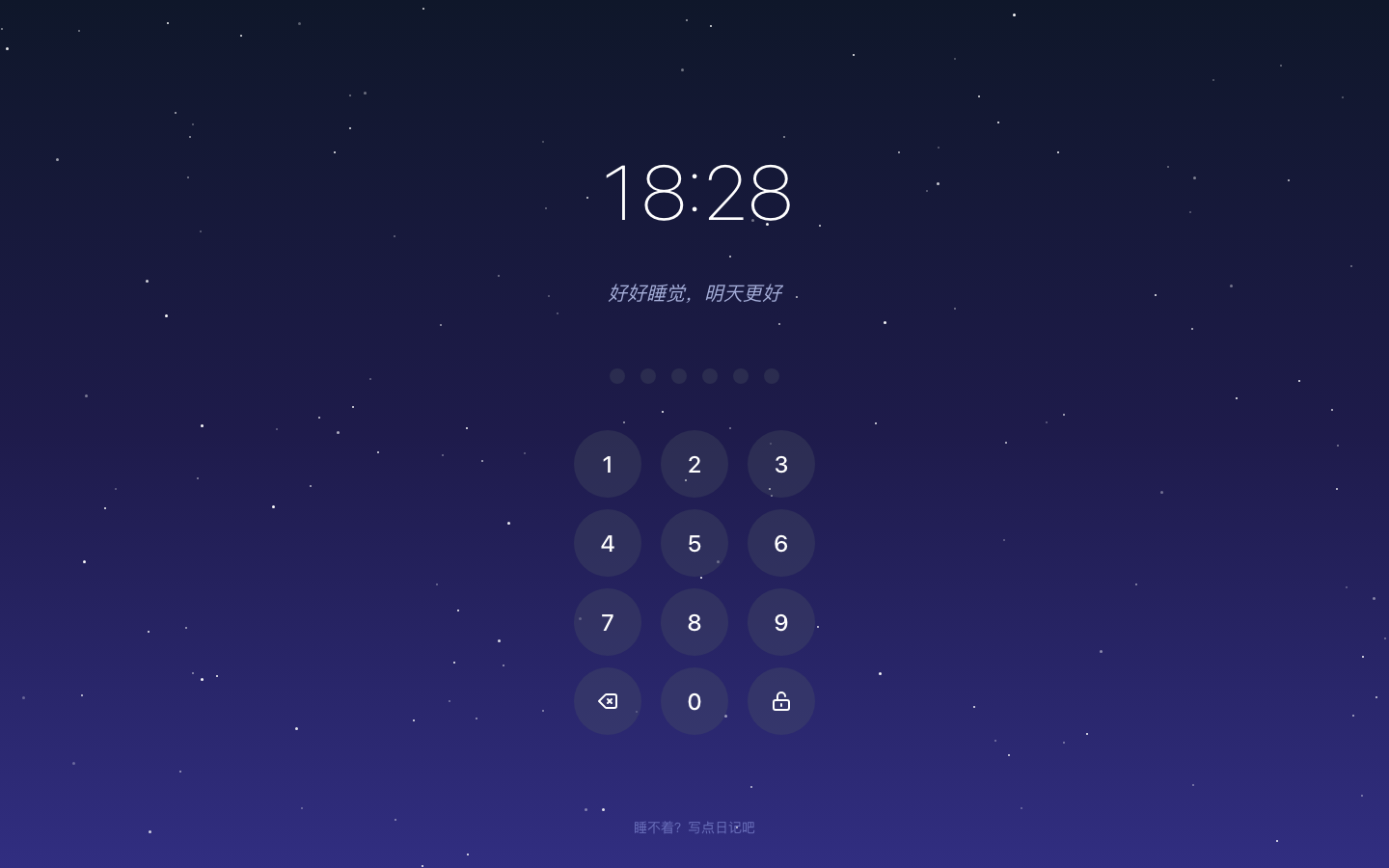The image size is (1389, 868).
Task: Tap the number 4 key
Action: (x=608, y=543)
